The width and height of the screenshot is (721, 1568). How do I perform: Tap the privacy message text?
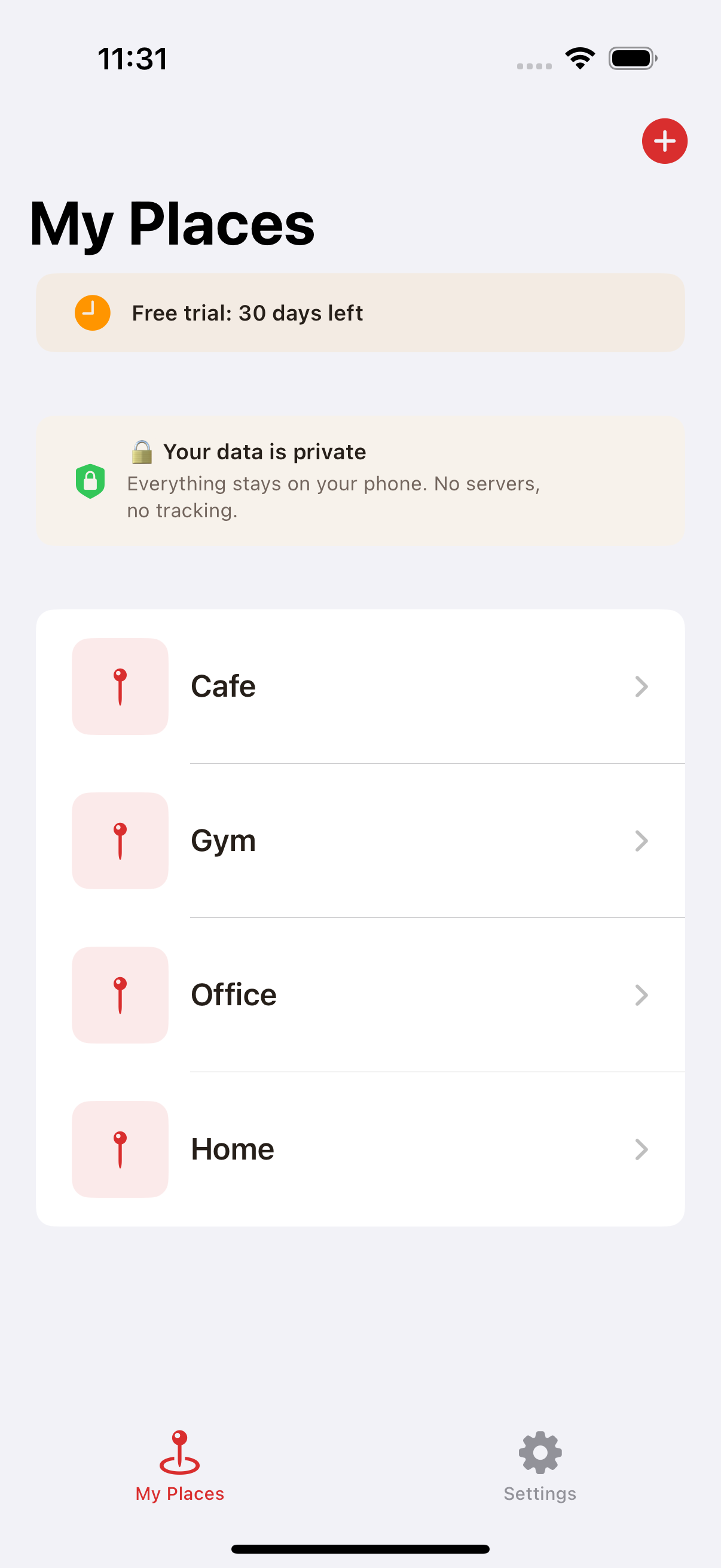334,496
